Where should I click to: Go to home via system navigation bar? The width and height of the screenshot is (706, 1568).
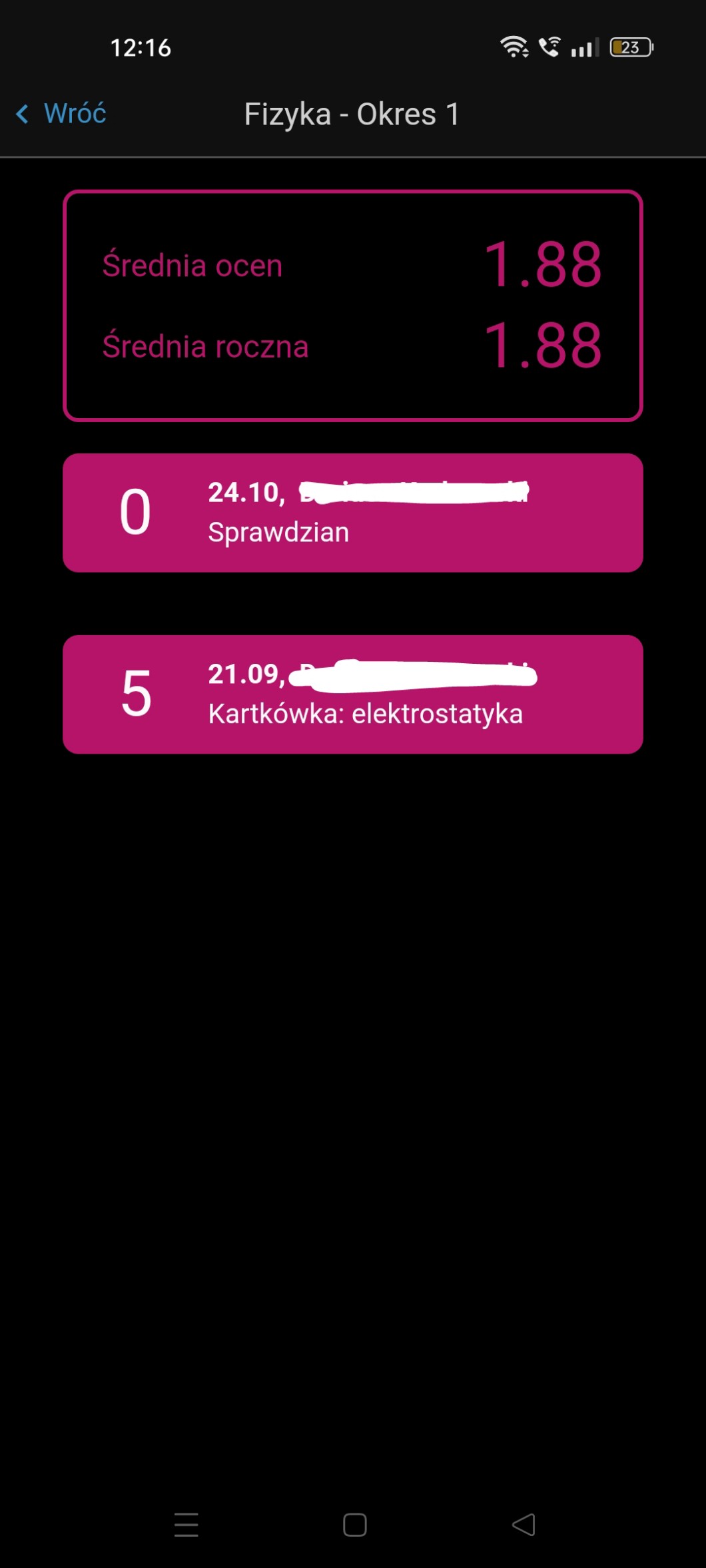coord(354,1524)
